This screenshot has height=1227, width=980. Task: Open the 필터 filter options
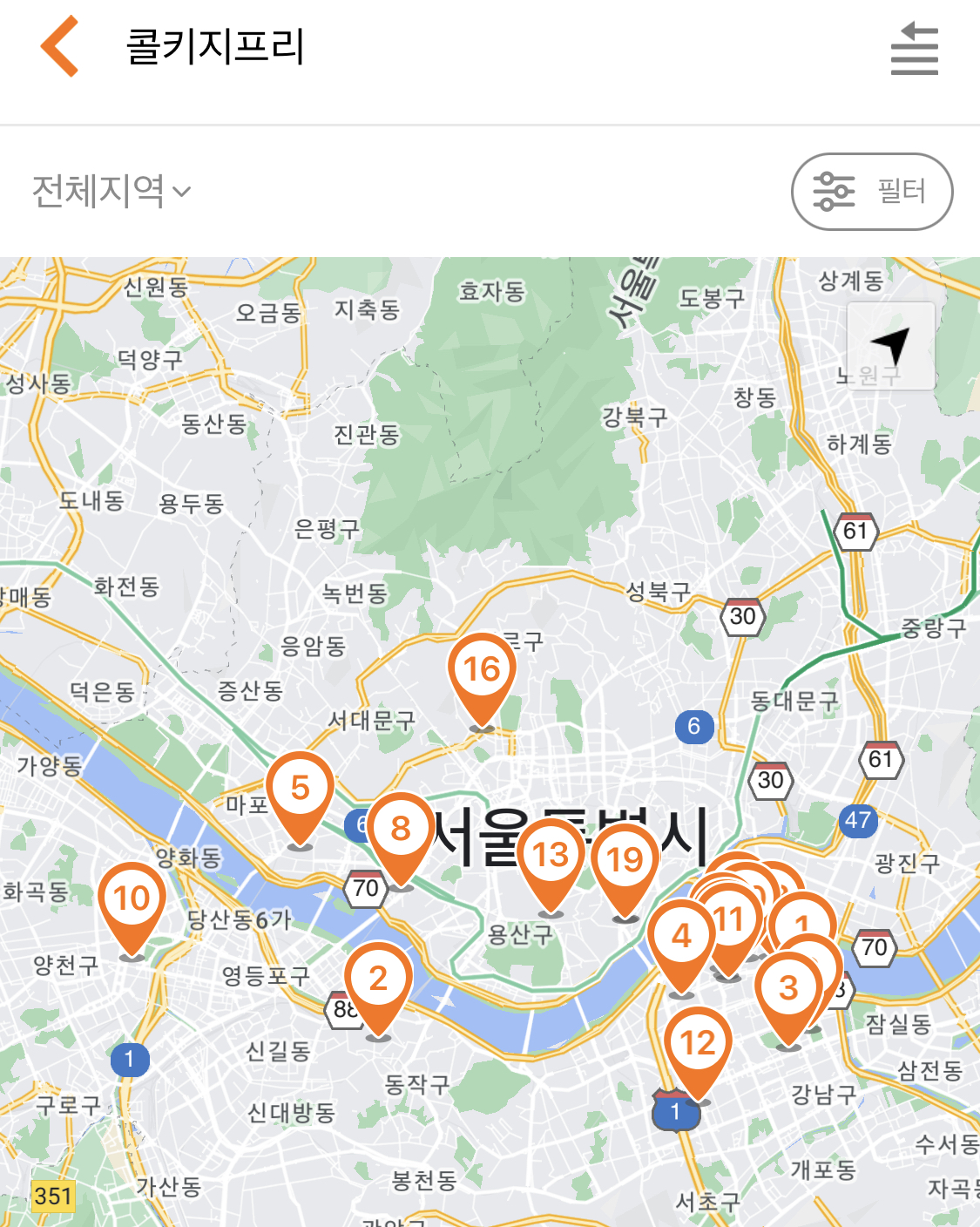pyautogui.click(x=873, y=191)
